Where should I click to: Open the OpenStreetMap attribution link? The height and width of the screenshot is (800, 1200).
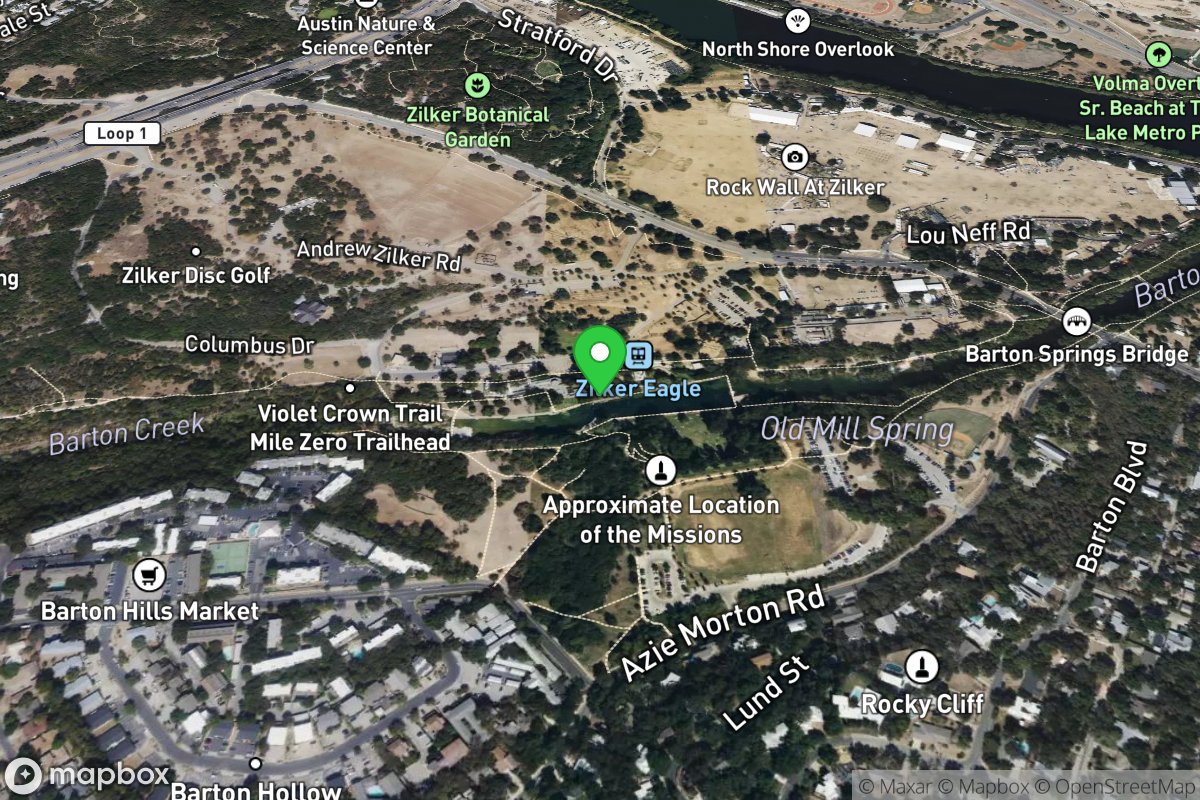tap(1109, 786)
